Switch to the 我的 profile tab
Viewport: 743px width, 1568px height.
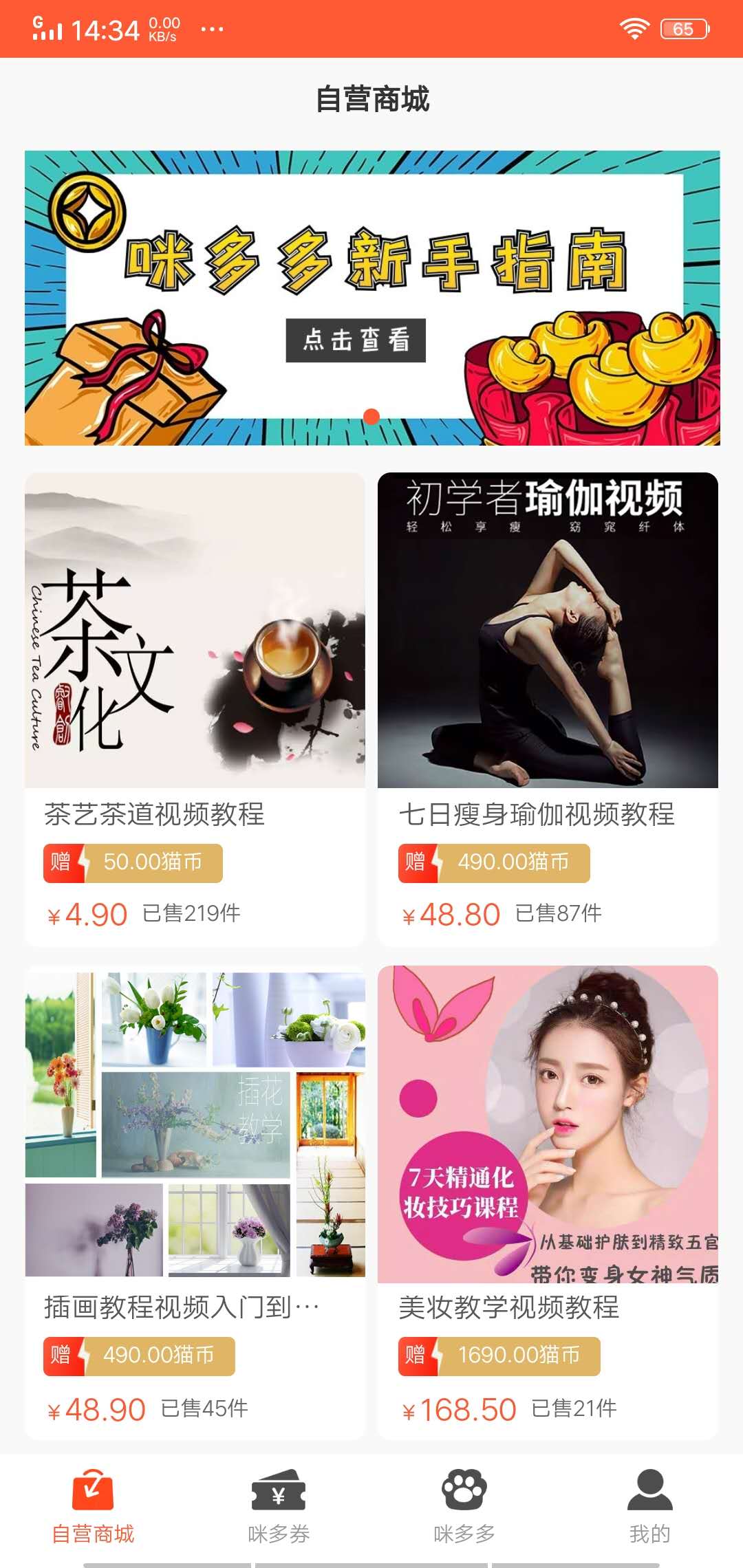coord(649,1507)
